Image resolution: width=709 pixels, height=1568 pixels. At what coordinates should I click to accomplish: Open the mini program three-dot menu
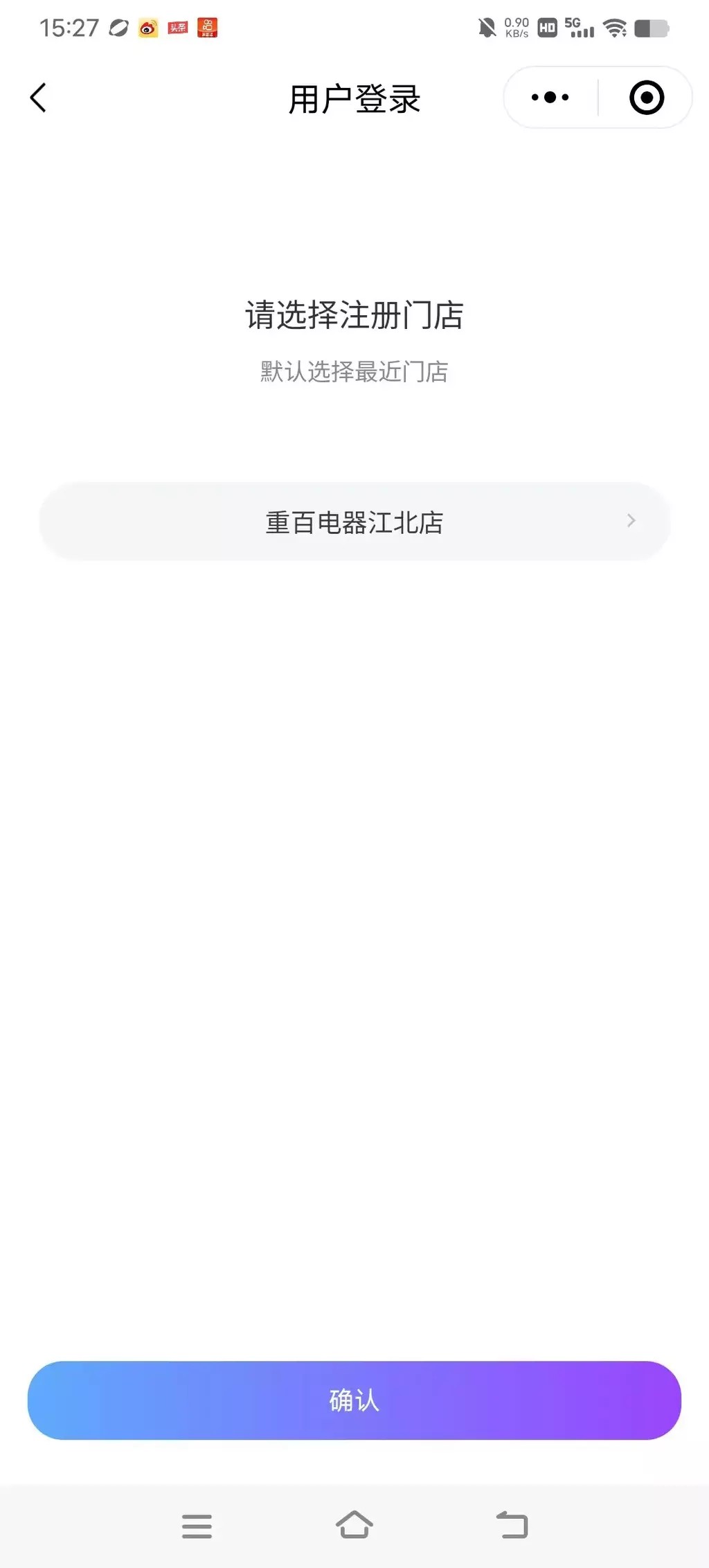pyautogui.click(x=550, y=98)
